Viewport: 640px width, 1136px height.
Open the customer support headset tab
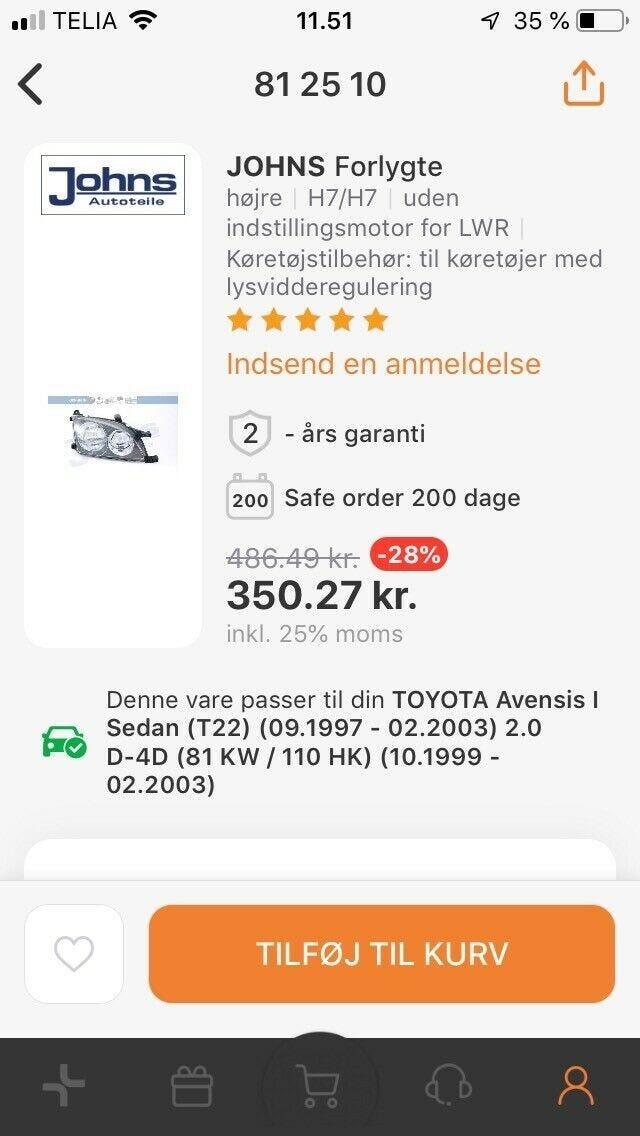[448, 1086]
